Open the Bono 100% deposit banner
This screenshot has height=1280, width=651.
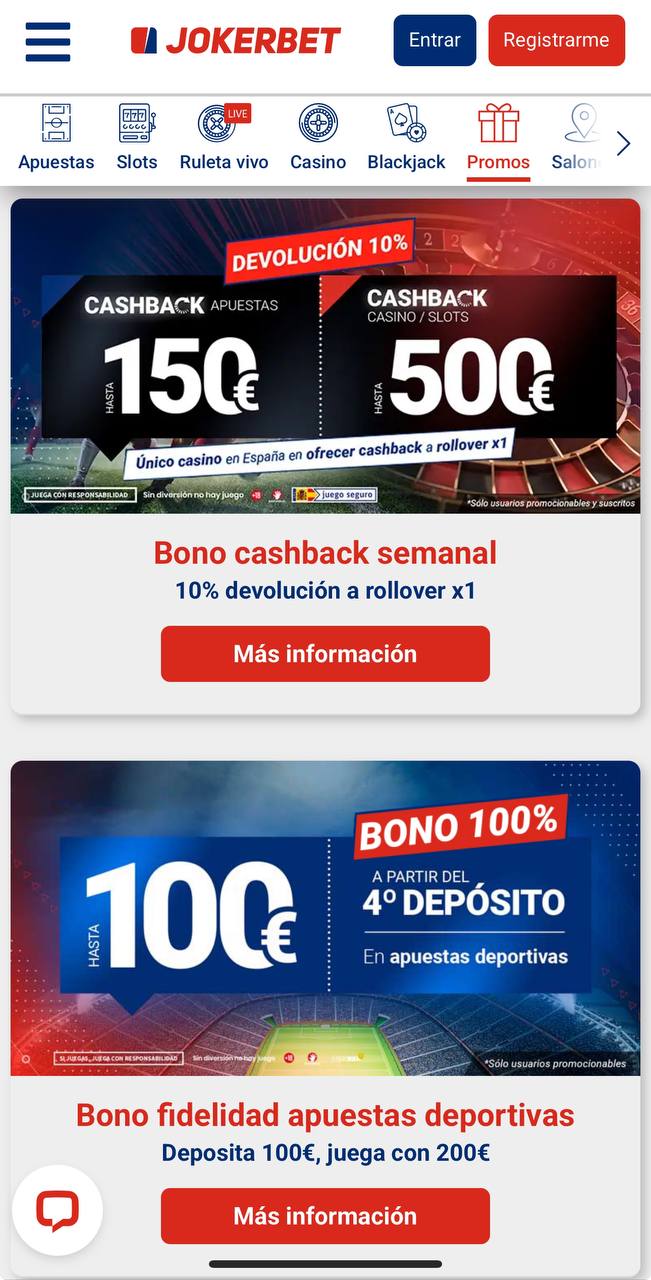325,918
